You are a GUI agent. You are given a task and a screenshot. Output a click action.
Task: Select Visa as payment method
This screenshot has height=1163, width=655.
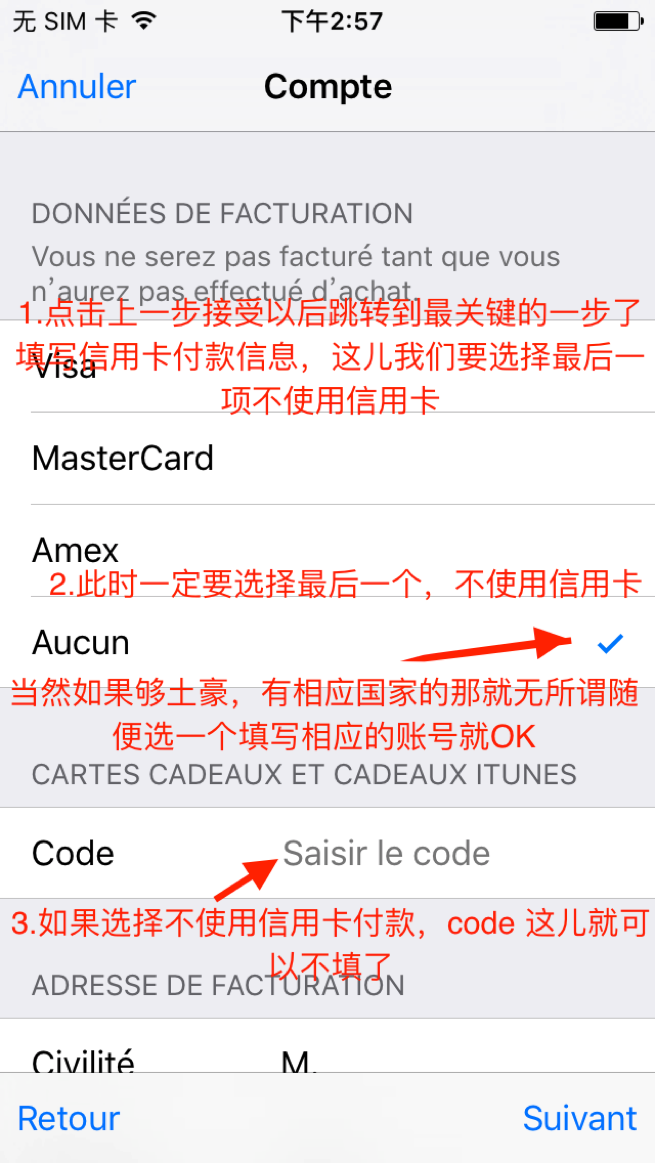[65, 367]
